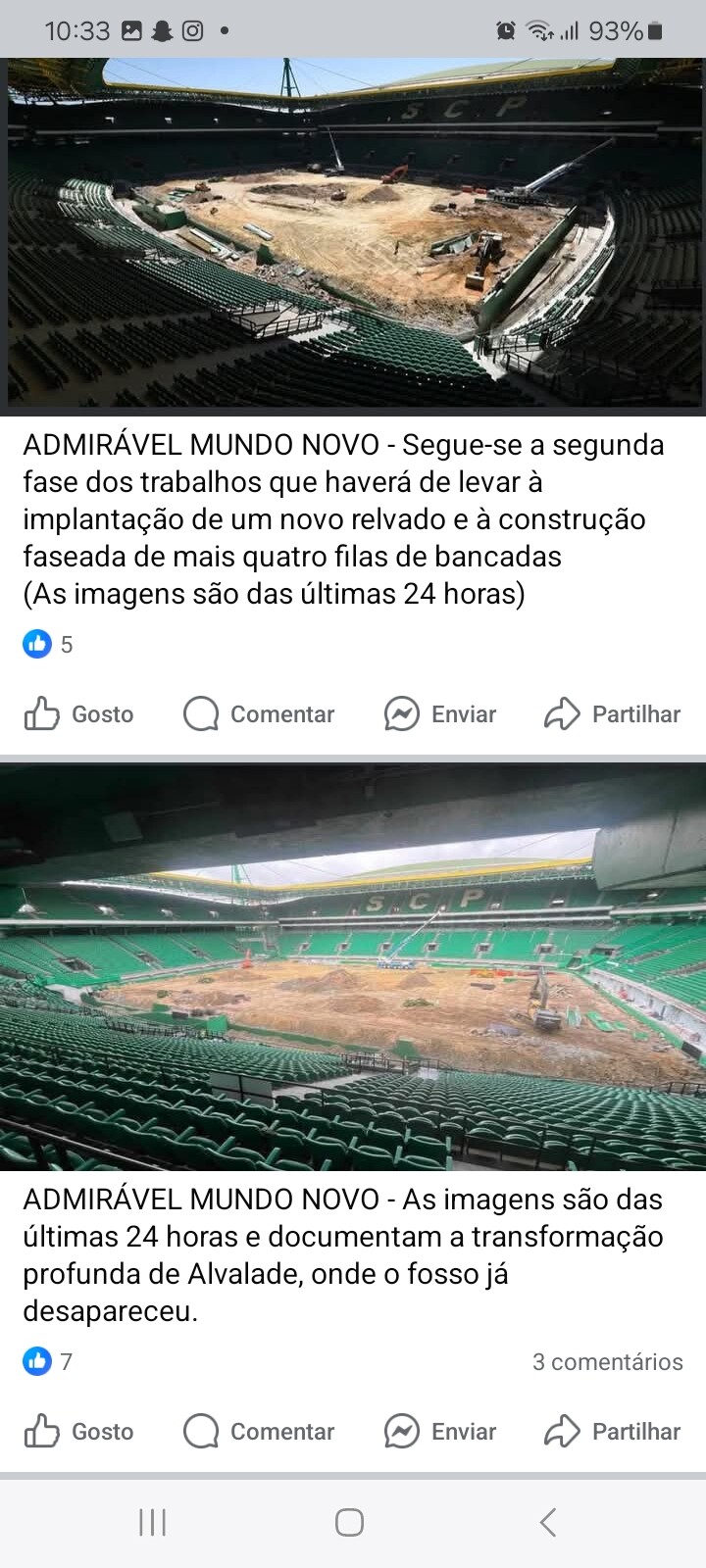Share the transformação profunda de Alvalade post
Image resolution: width=706 pixels, height=1568 pixels.
click(612, 1432)
